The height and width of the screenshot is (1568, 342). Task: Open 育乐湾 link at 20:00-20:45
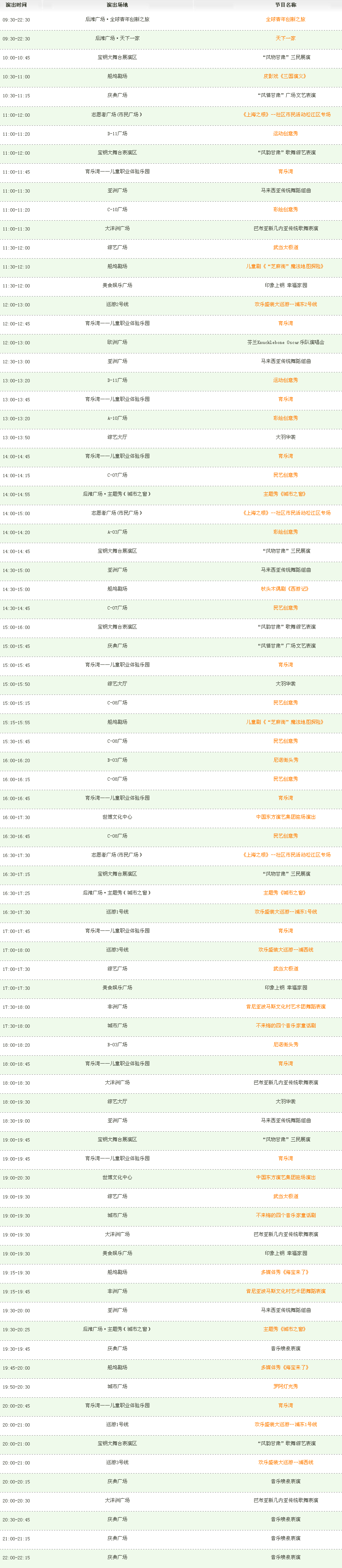click(x=285, y=1406)
